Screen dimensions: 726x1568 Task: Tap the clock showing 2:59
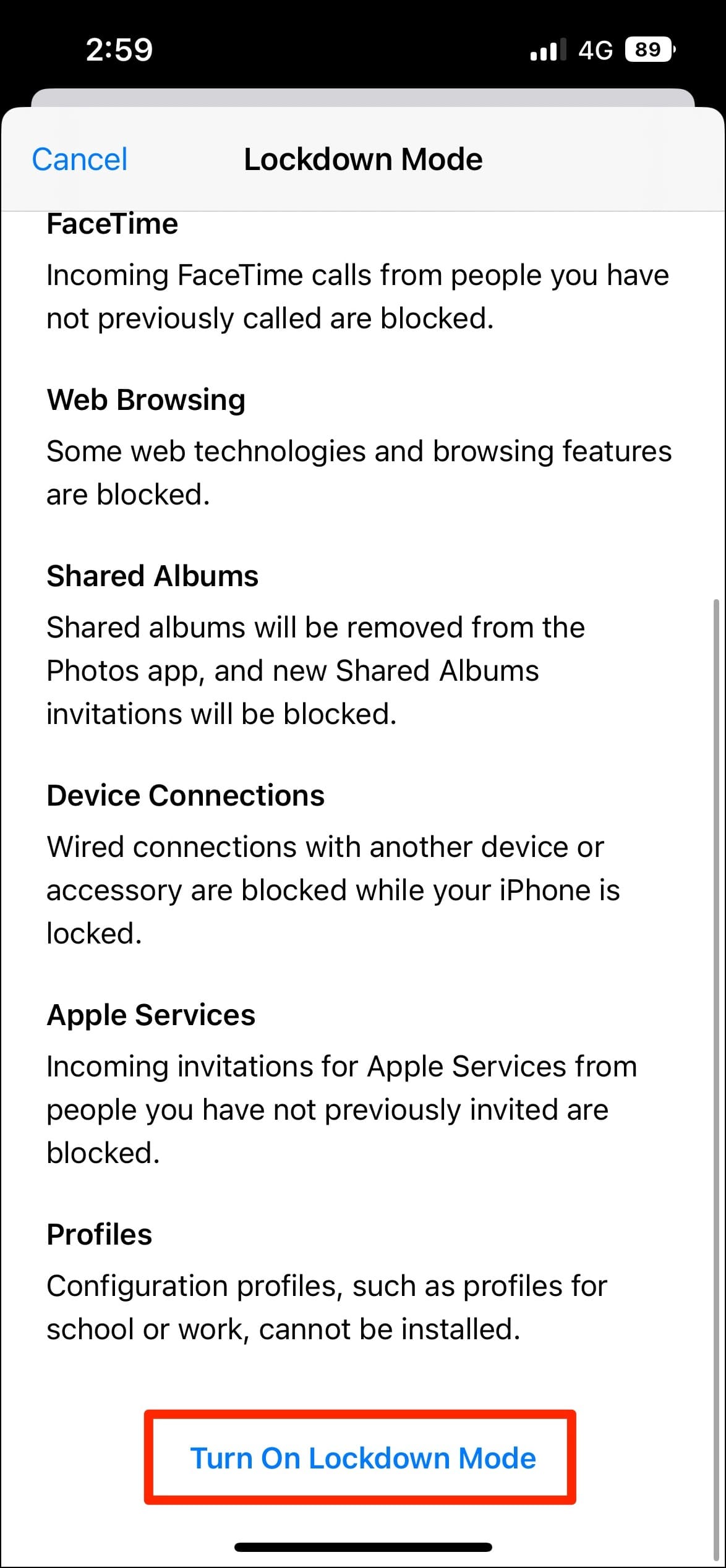pyautogui.click(x=119, y=49)
